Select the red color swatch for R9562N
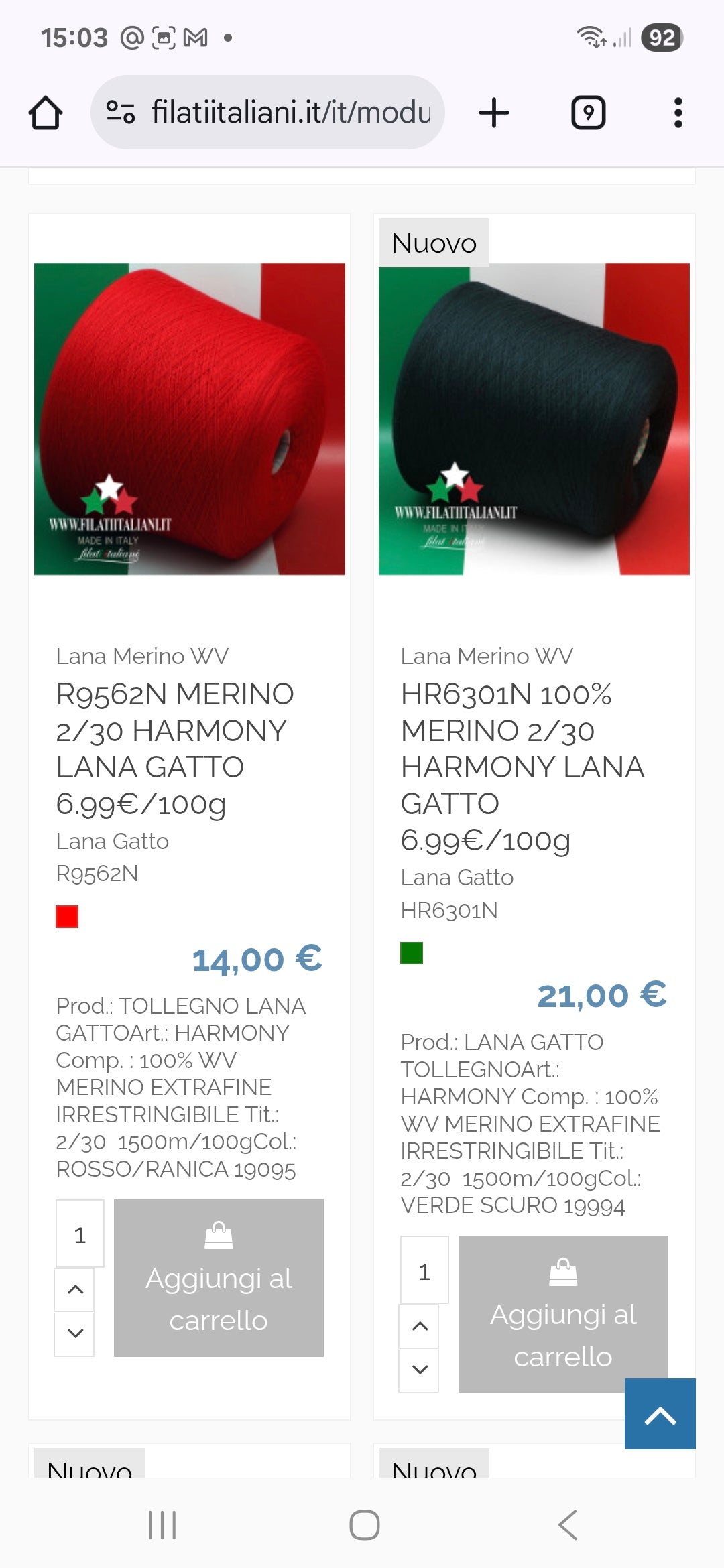This screenshot has height=1568, width=724. point(67,916)
